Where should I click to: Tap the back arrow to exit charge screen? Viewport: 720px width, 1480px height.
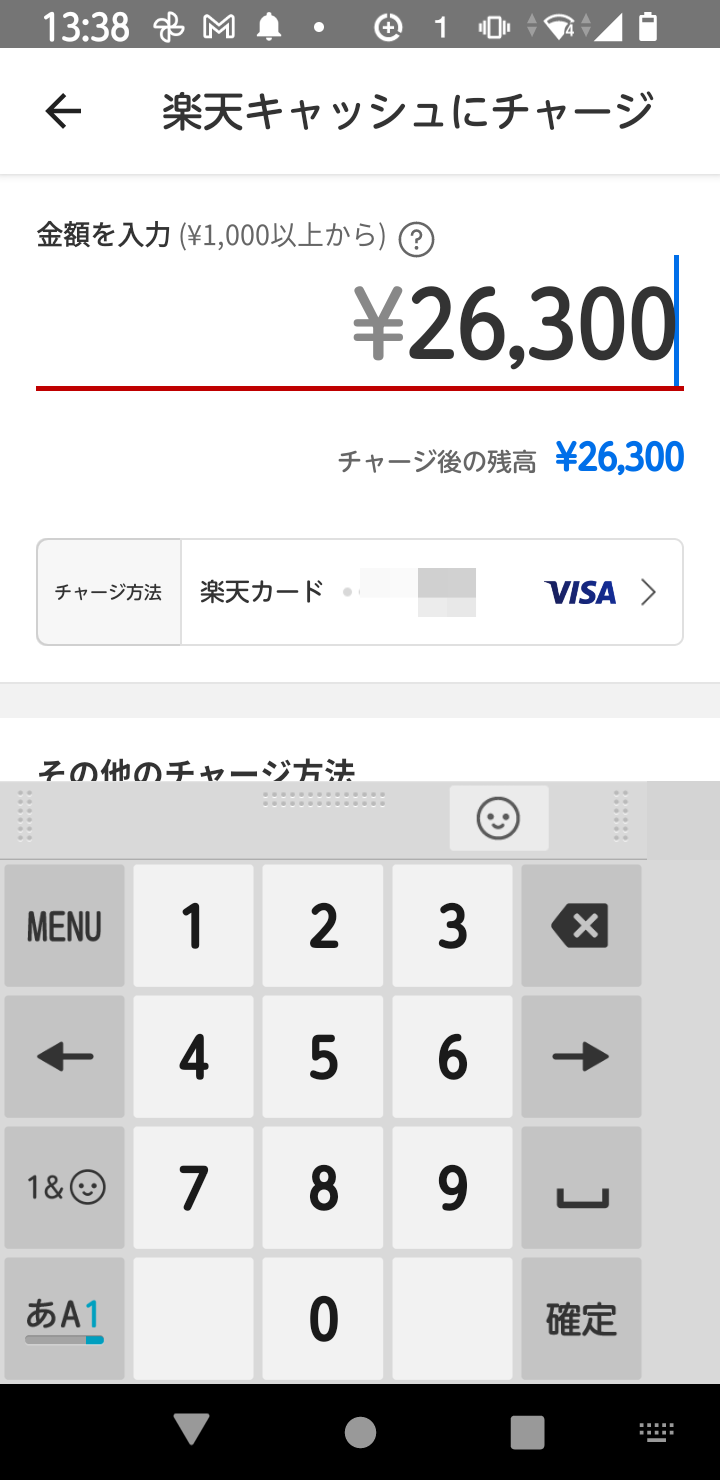[63, 110]
